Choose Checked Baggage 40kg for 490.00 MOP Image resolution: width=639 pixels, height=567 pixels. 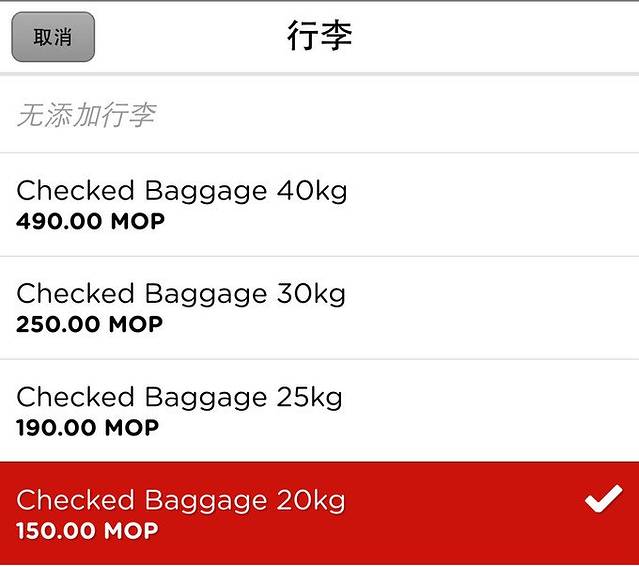click(319, 204)
